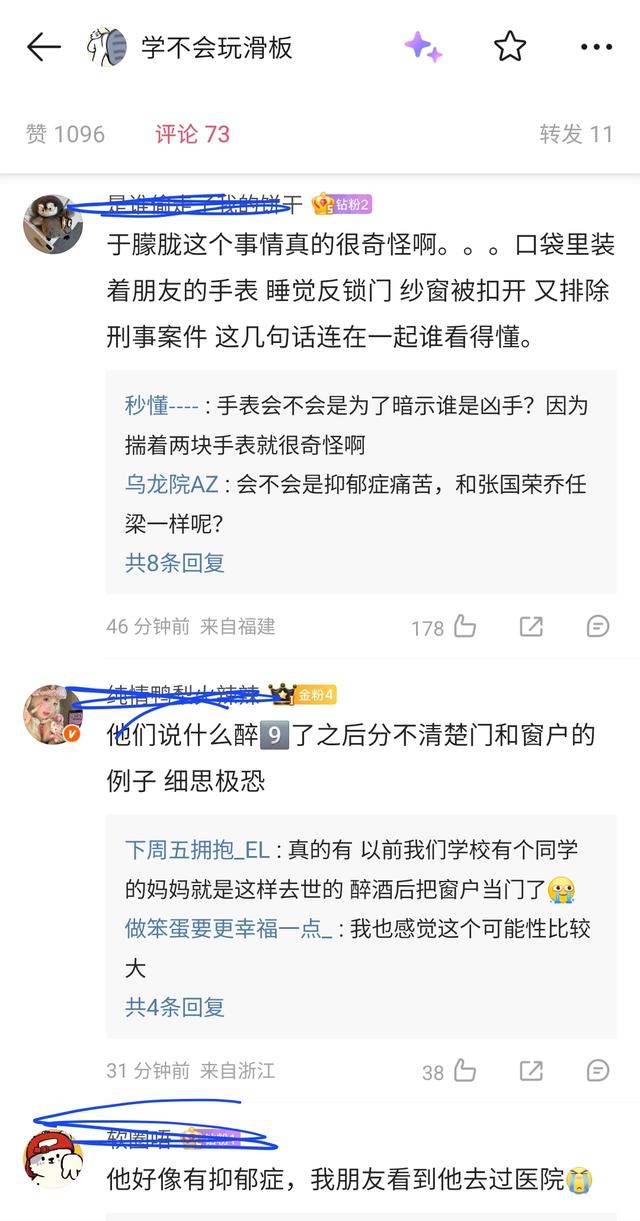Switch to the 赞 1096 tab
The image size is (640, 1221).
pos(65,134)
